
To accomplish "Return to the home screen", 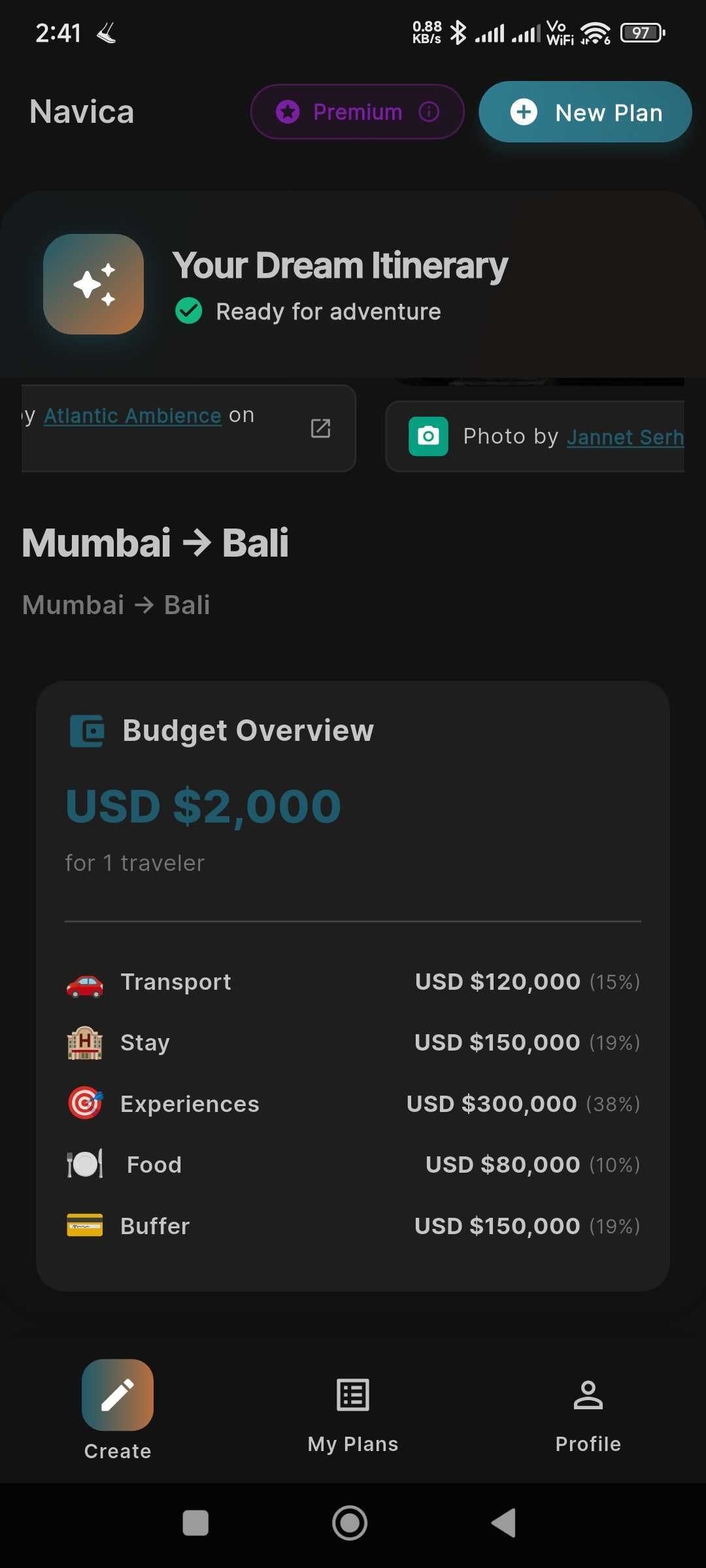I will (x=350, y=1523).
